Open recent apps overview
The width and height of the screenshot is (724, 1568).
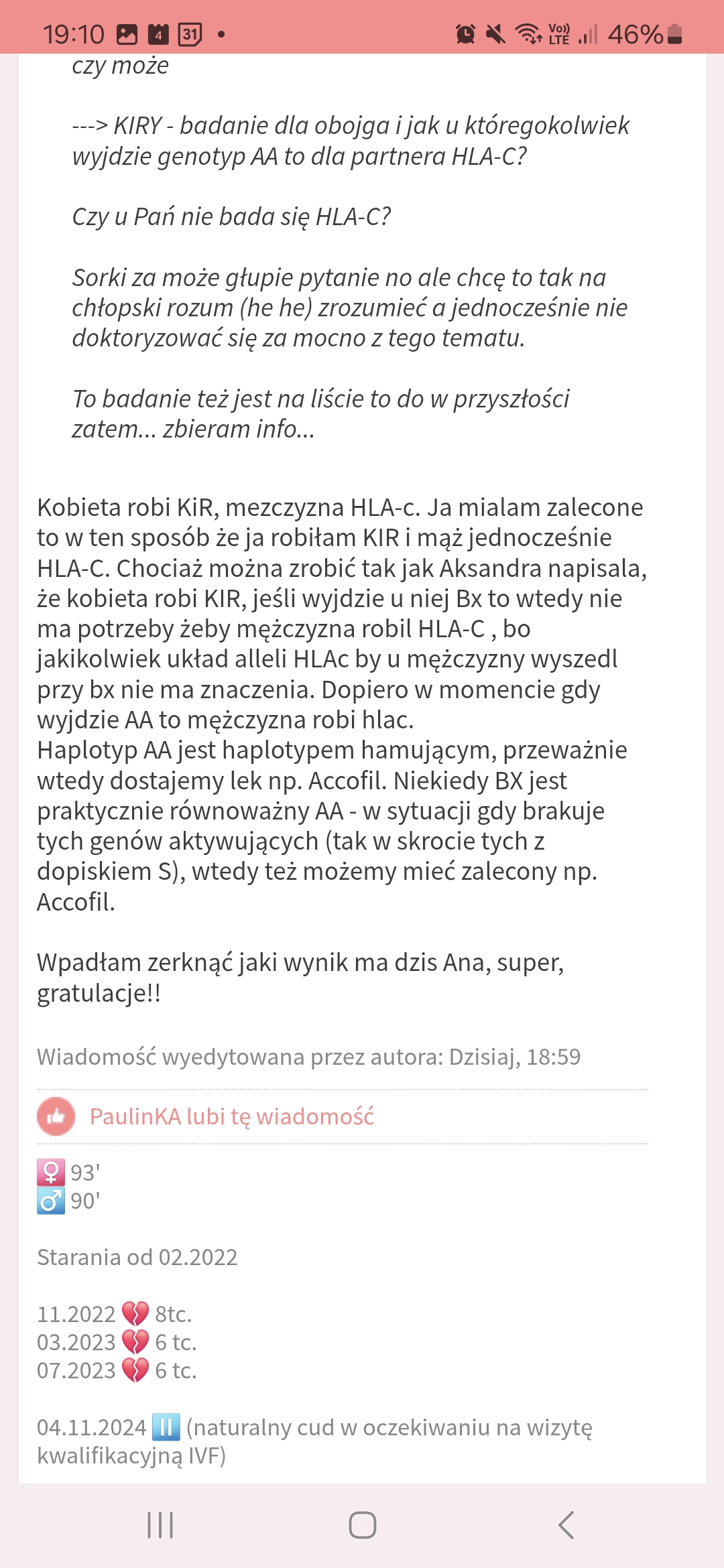click(x=160, y=1525)
